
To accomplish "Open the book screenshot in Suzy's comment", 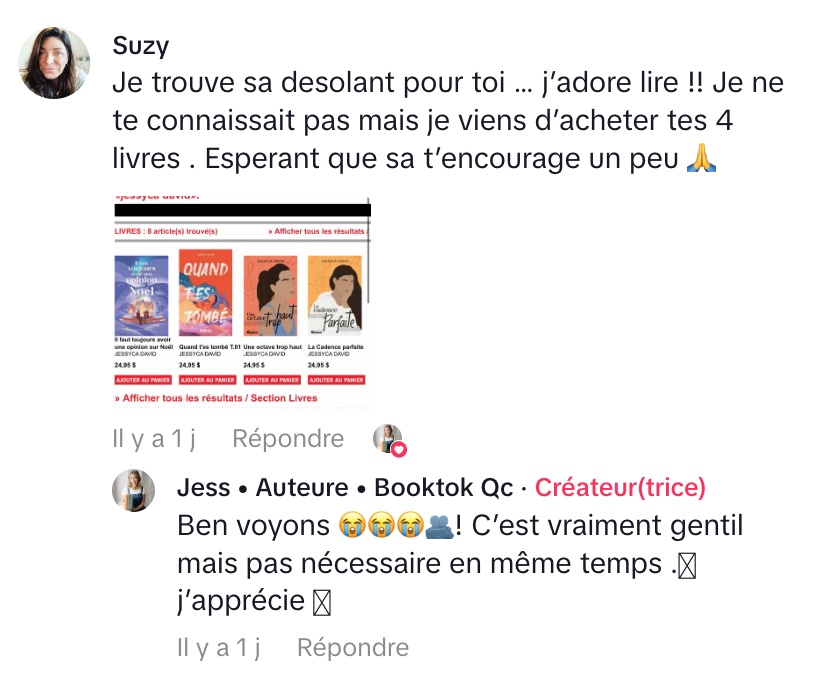I will 241,302.
